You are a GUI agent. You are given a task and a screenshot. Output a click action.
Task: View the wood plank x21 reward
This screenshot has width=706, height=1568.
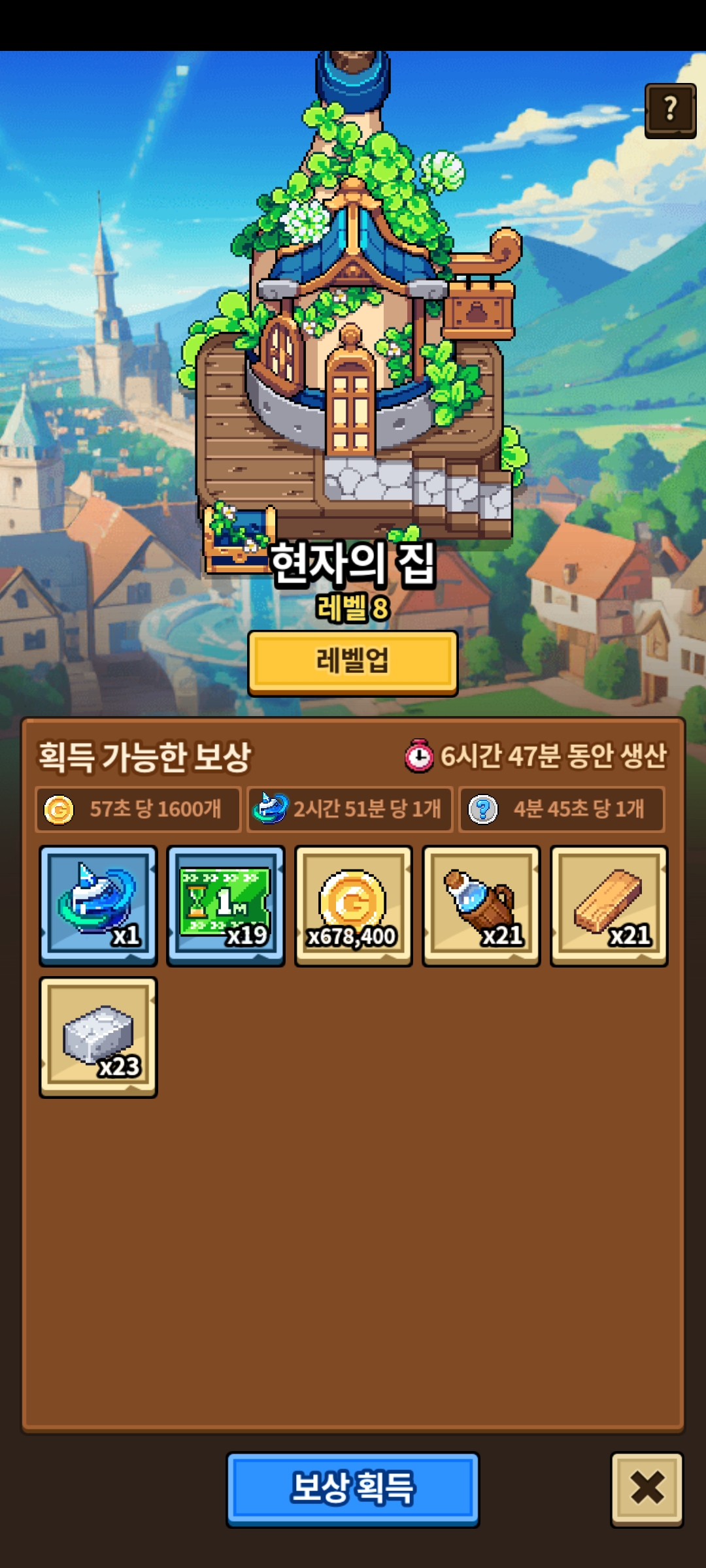tap(609, 905)
